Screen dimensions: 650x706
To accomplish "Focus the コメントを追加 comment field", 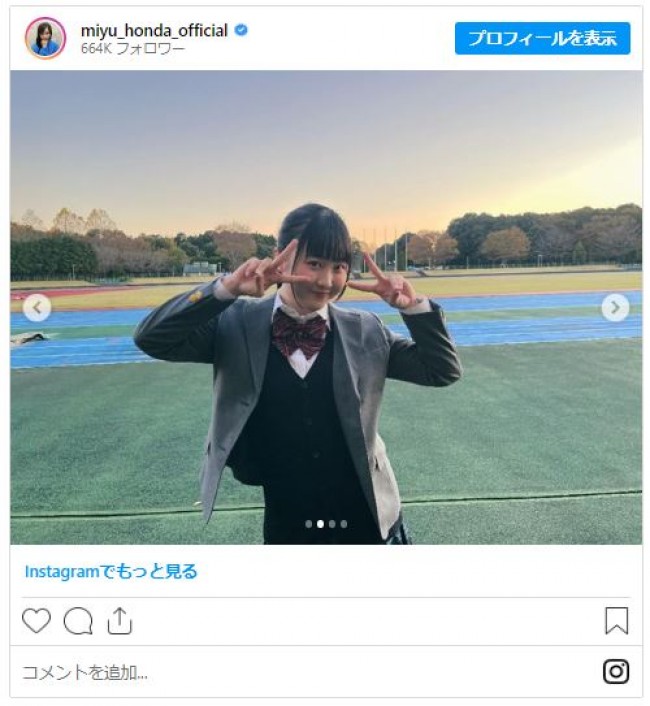I will (x=300, y=672).
